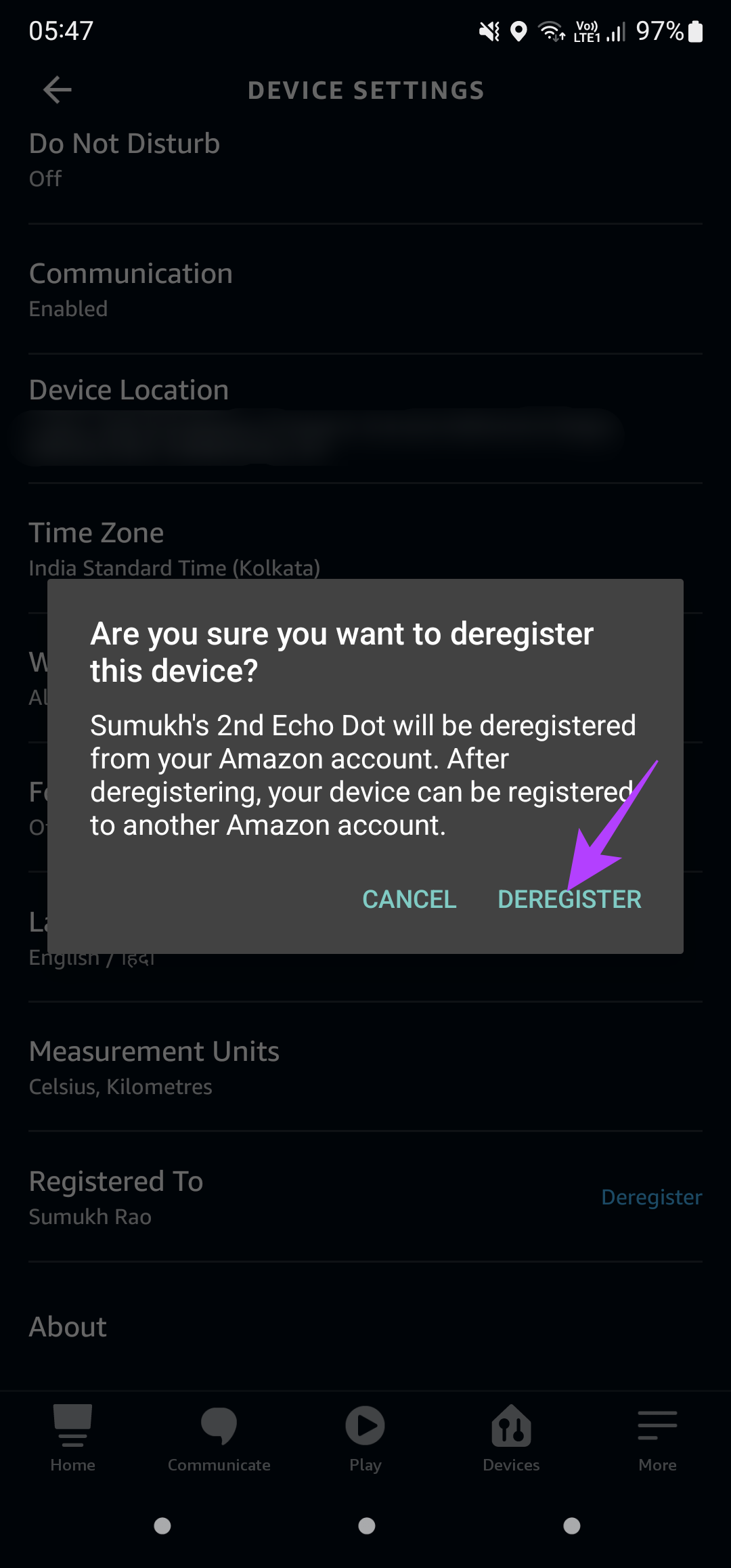Open Measurement Units setting
The width and height of the screenshot is (731, 1568).
[365, 1067]
